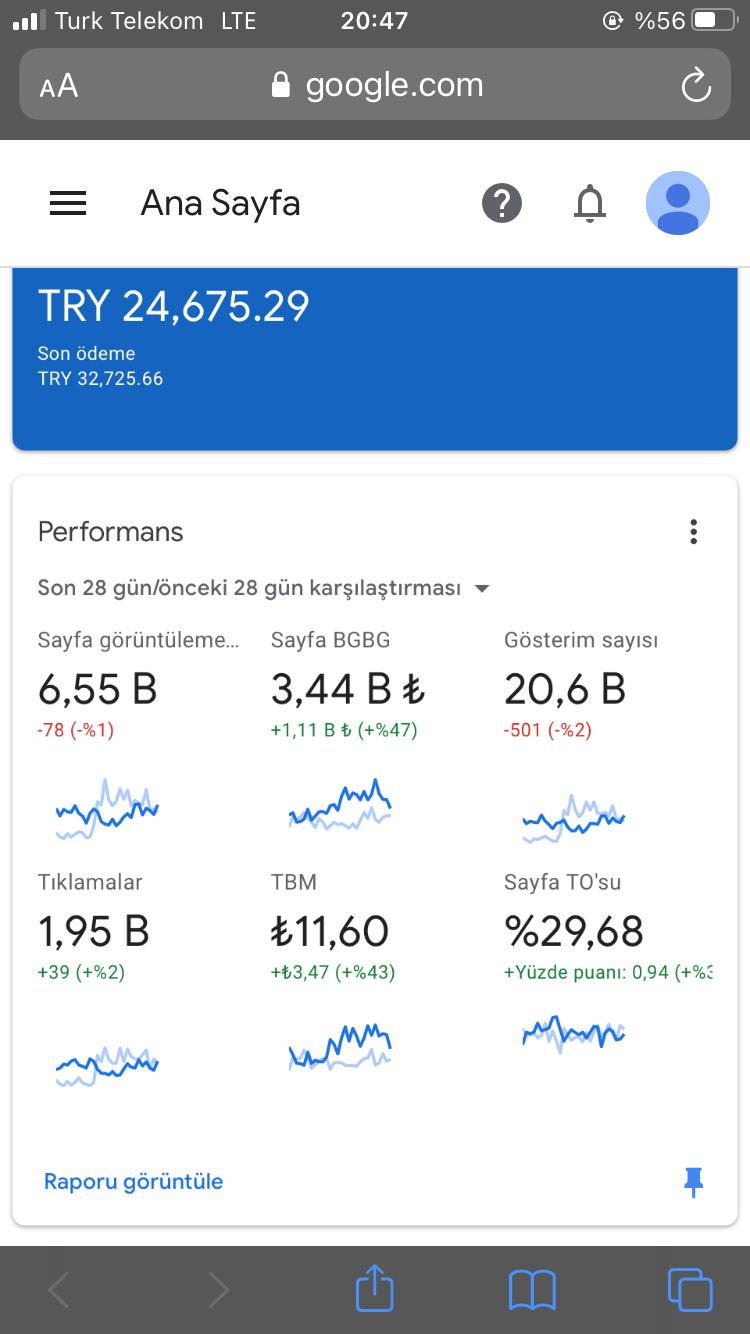The height and width of the screenshot is (1334, 750).
Task: Pin the Performans card
Action: 693,1182
